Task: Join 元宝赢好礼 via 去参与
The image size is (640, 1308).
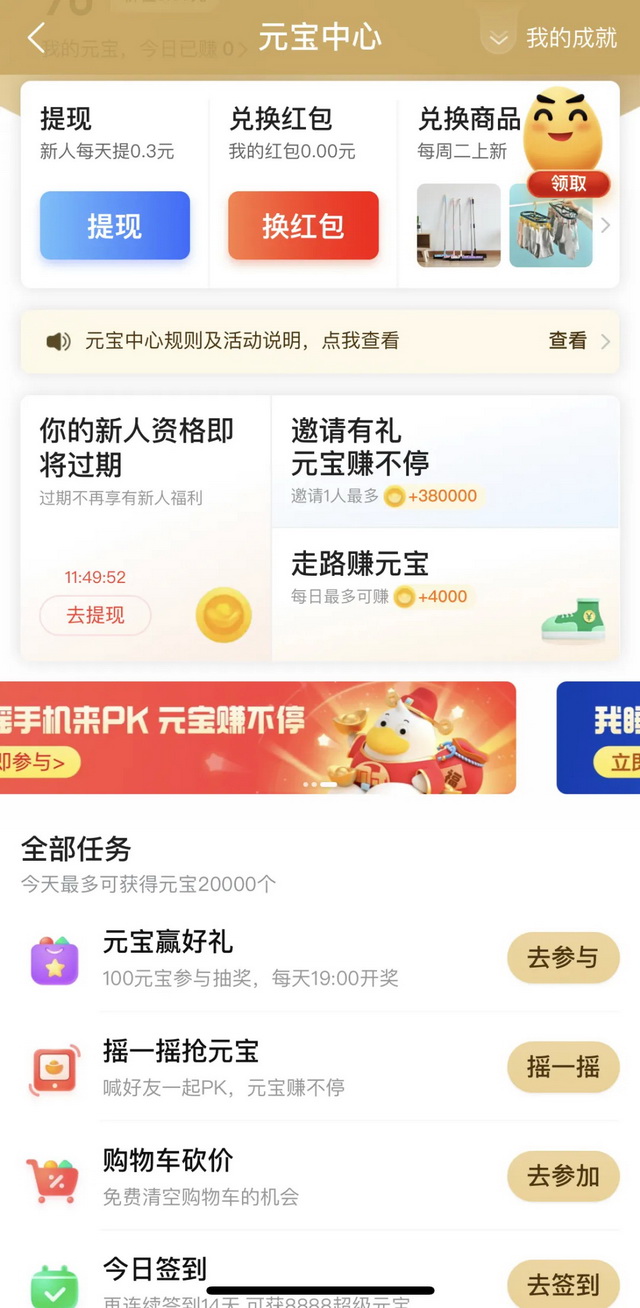Action: pos(563,958)
